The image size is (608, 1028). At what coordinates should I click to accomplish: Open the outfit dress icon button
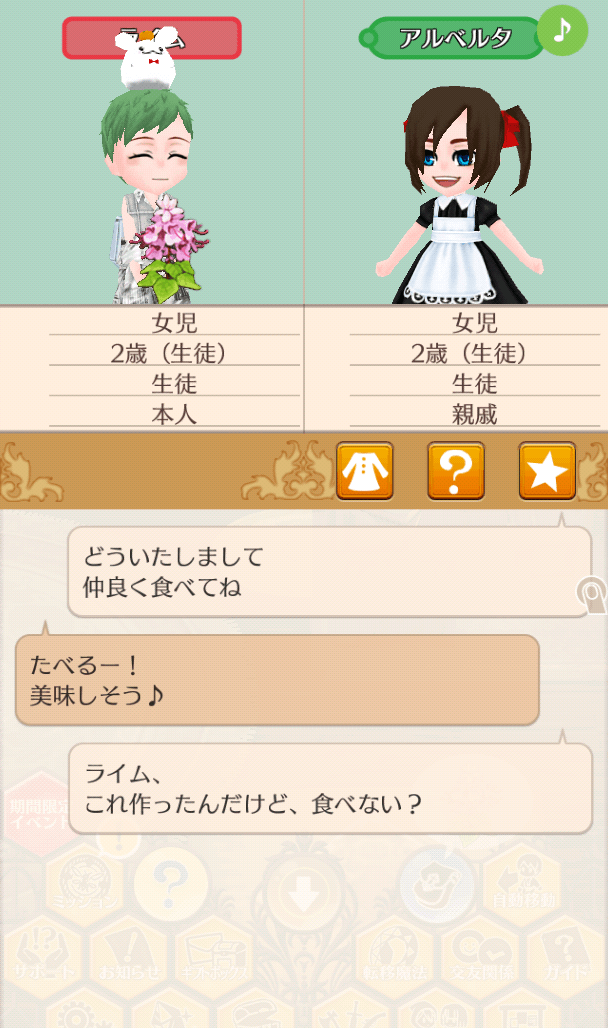(x=365, y=470)
